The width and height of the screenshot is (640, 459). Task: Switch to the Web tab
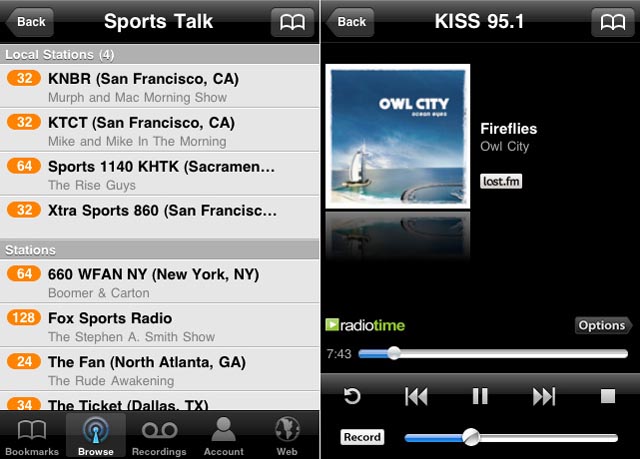287,436
